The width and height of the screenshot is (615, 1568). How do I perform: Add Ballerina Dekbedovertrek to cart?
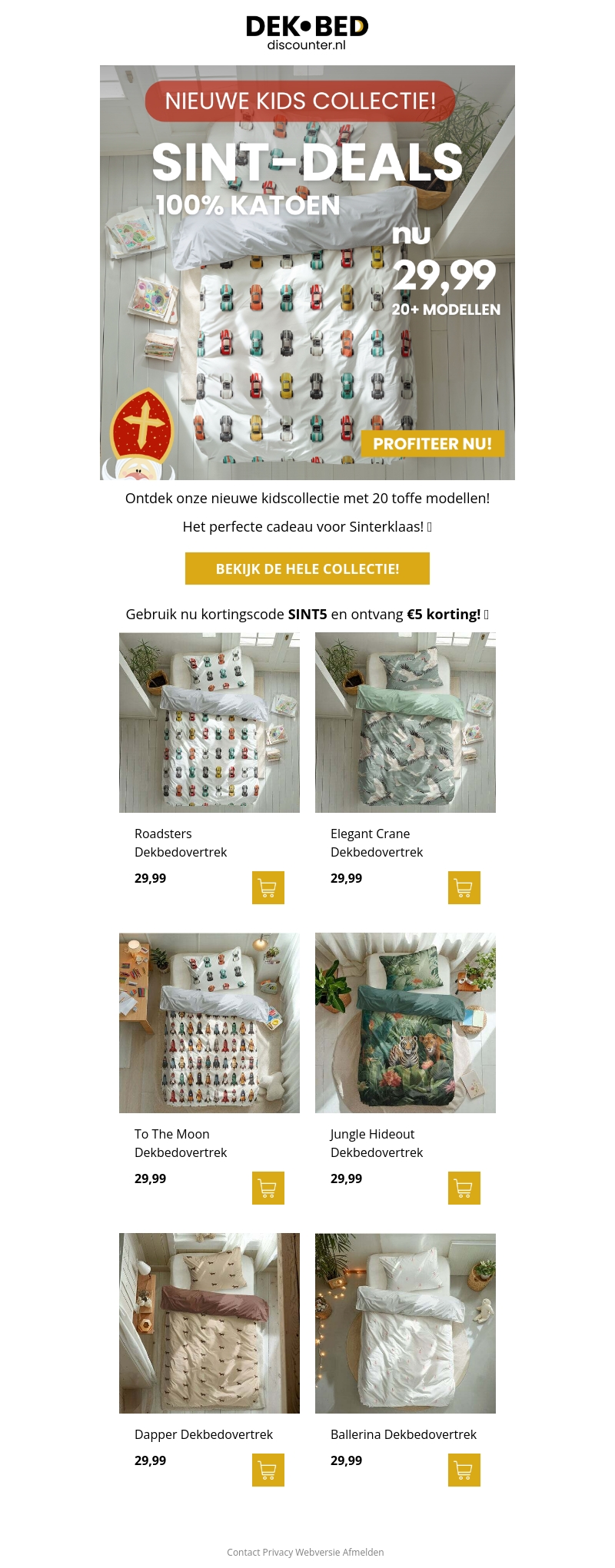(464, 1470)
